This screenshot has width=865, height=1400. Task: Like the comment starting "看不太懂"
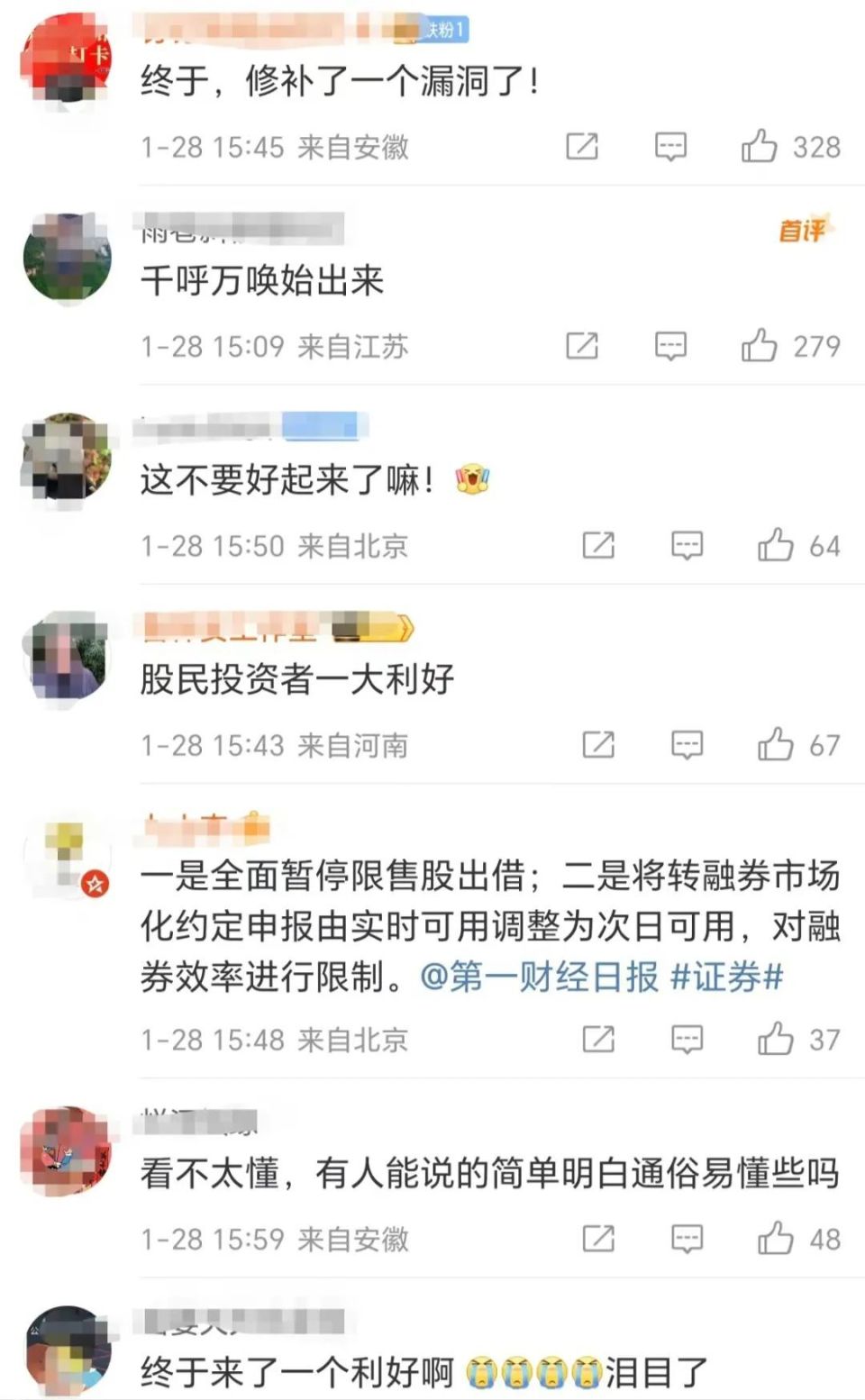(x=775, y=1239)
